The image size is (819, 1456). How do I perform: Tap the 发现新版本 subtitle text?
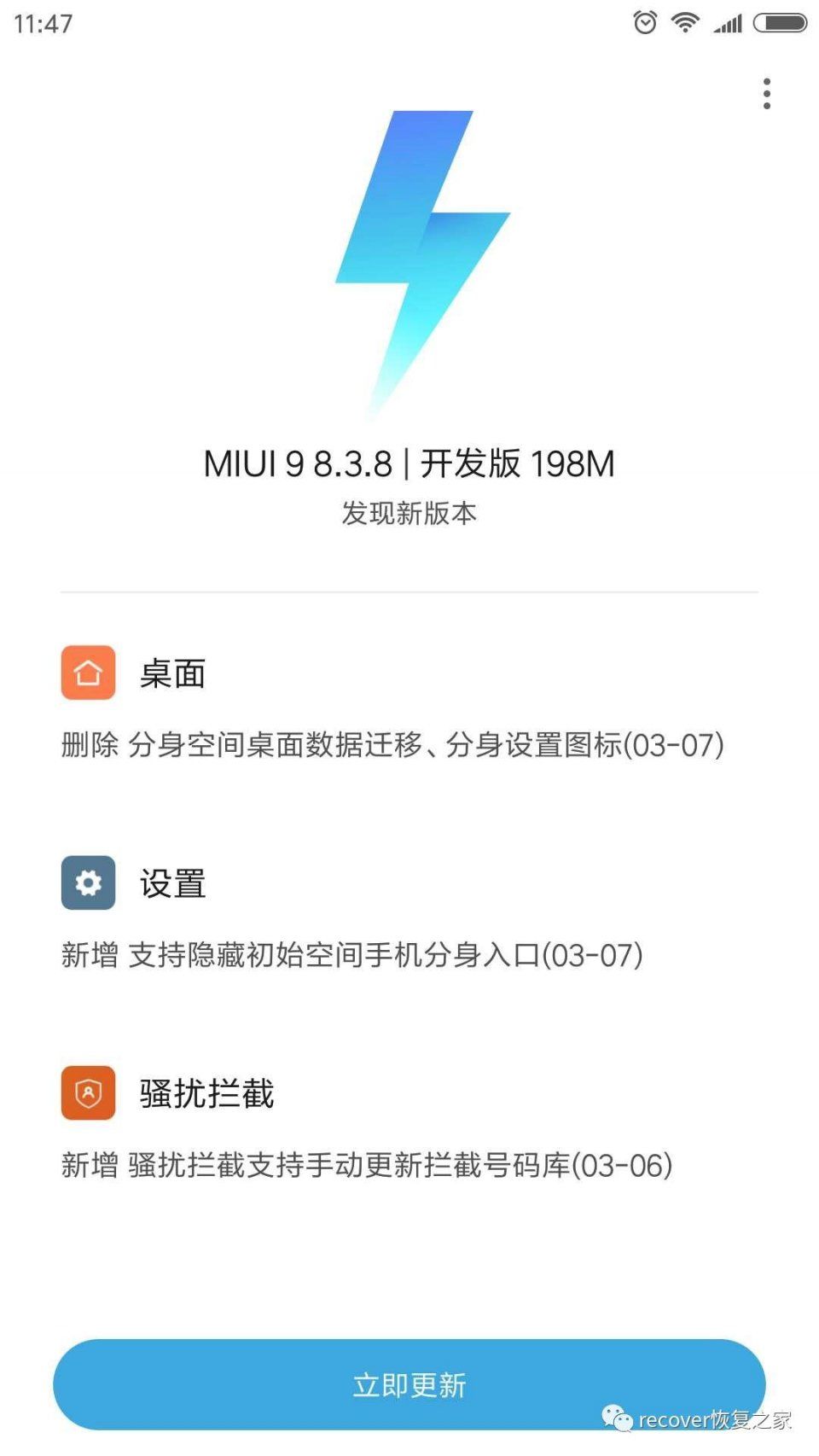click(409, 513)
